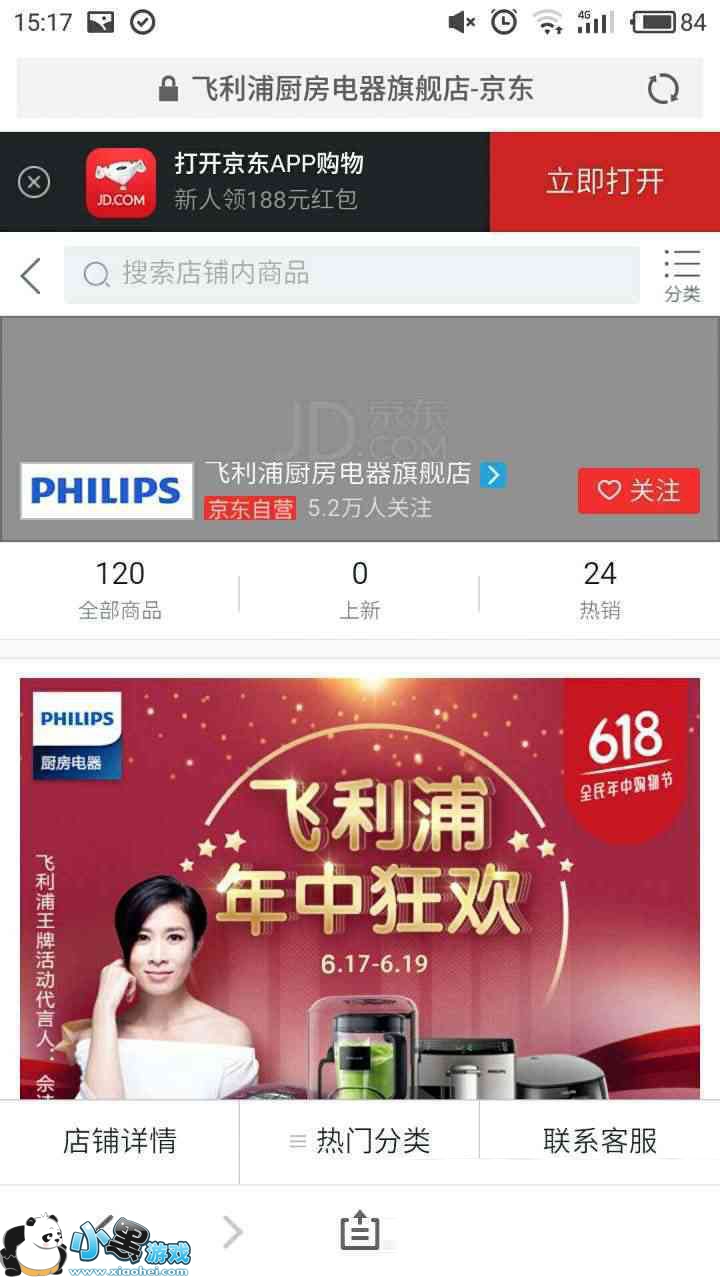The image size is (720, 1280).
Task: View 全部商品 listing of 120 items
Action: [120, 588]
